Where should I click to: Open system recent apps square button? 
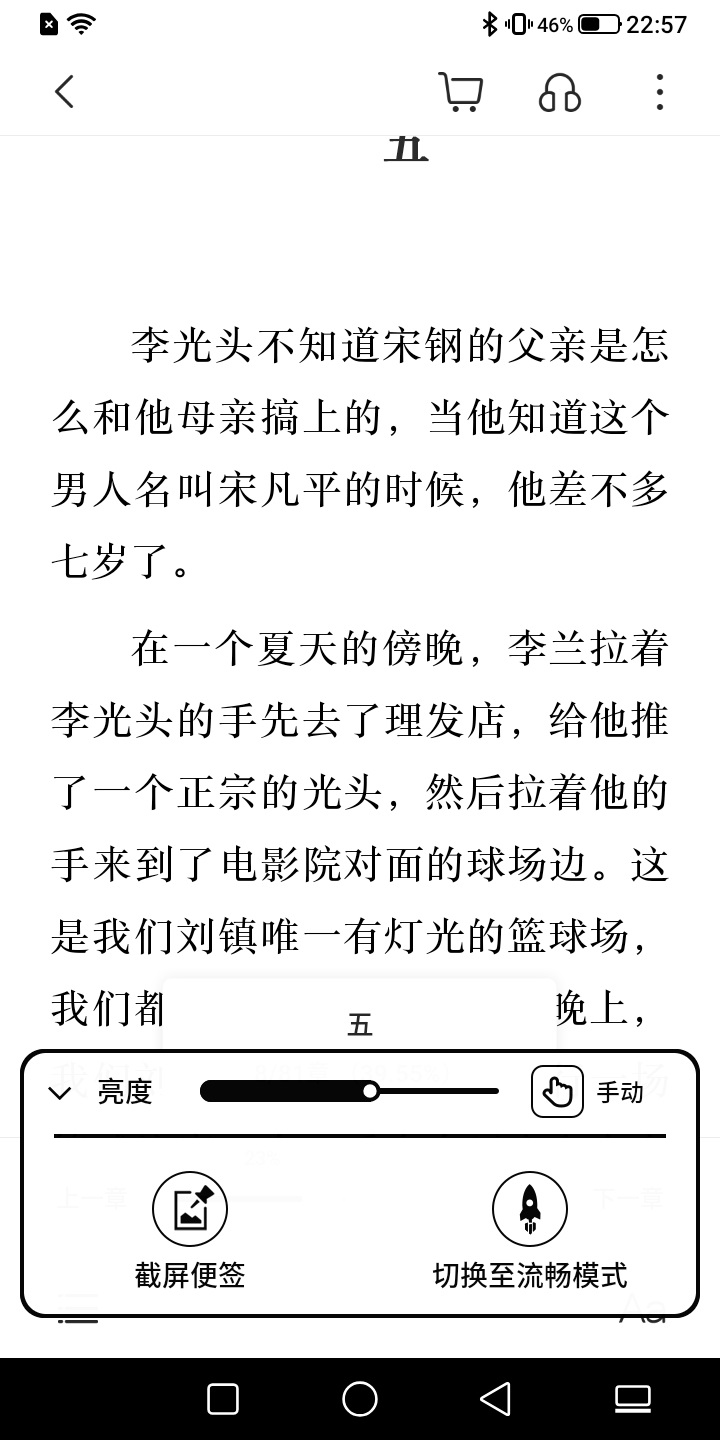point(223,1399)
